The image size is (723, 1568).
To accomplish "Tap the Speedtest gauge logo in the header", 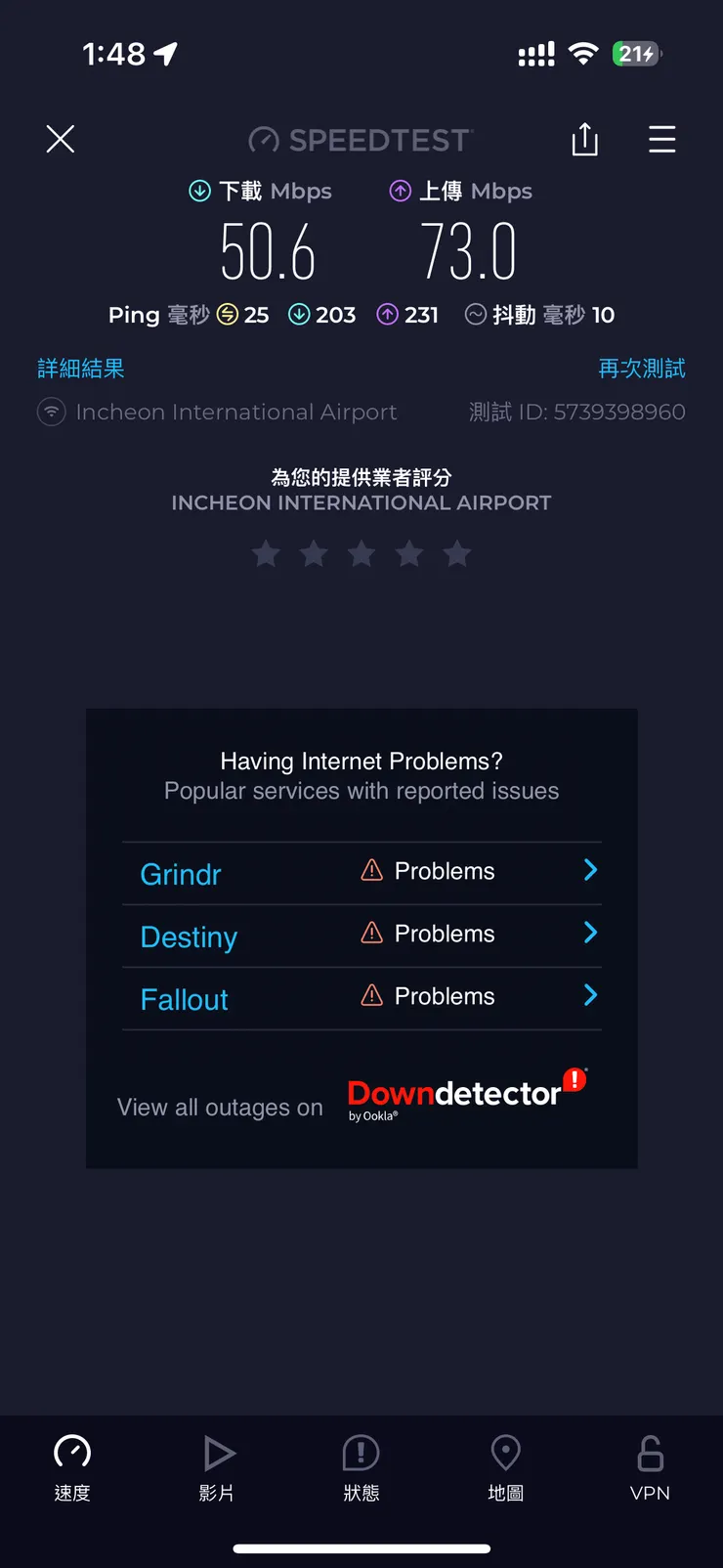I will click(x=262, y=139).
